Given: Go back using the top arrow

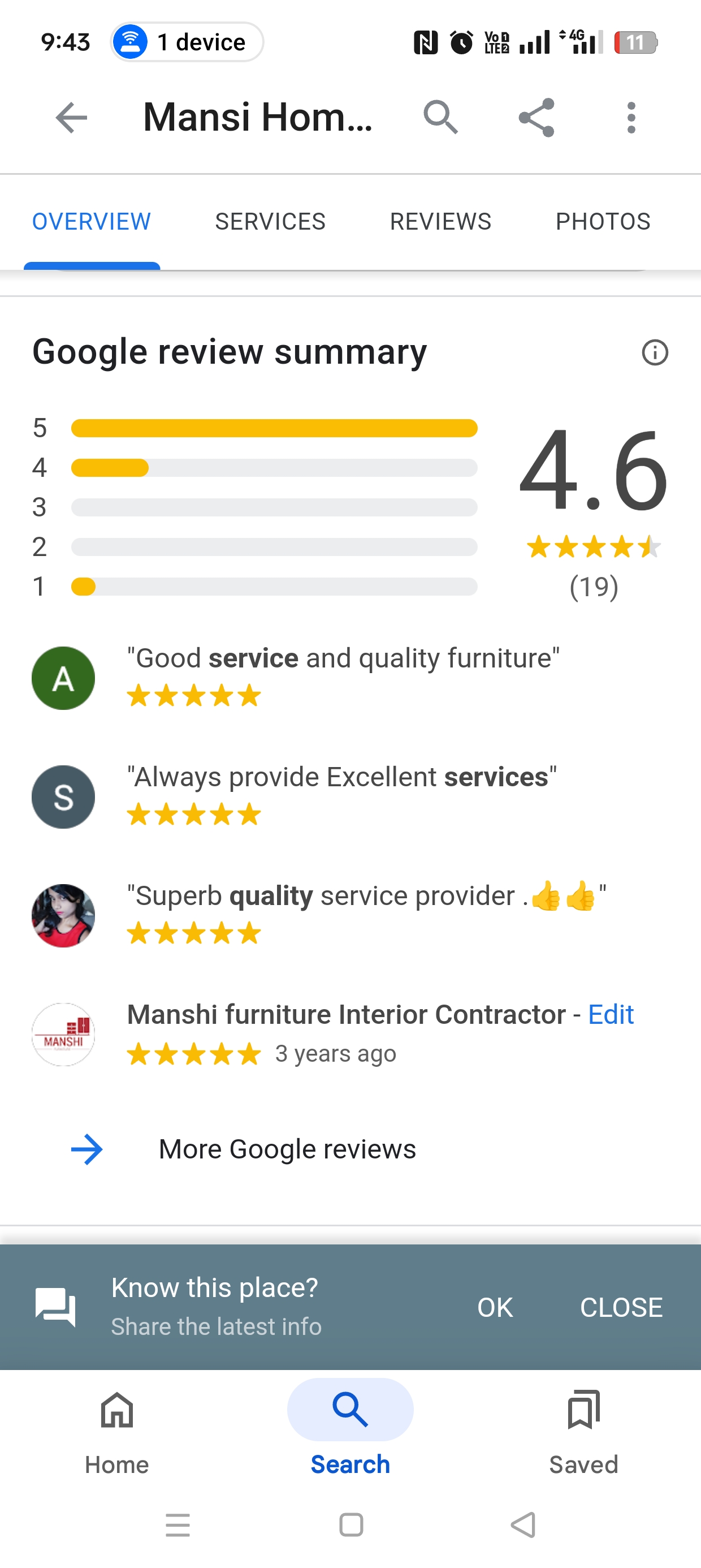Looking at the screenshot, I should pyautogui.click(x=71, y=118).
